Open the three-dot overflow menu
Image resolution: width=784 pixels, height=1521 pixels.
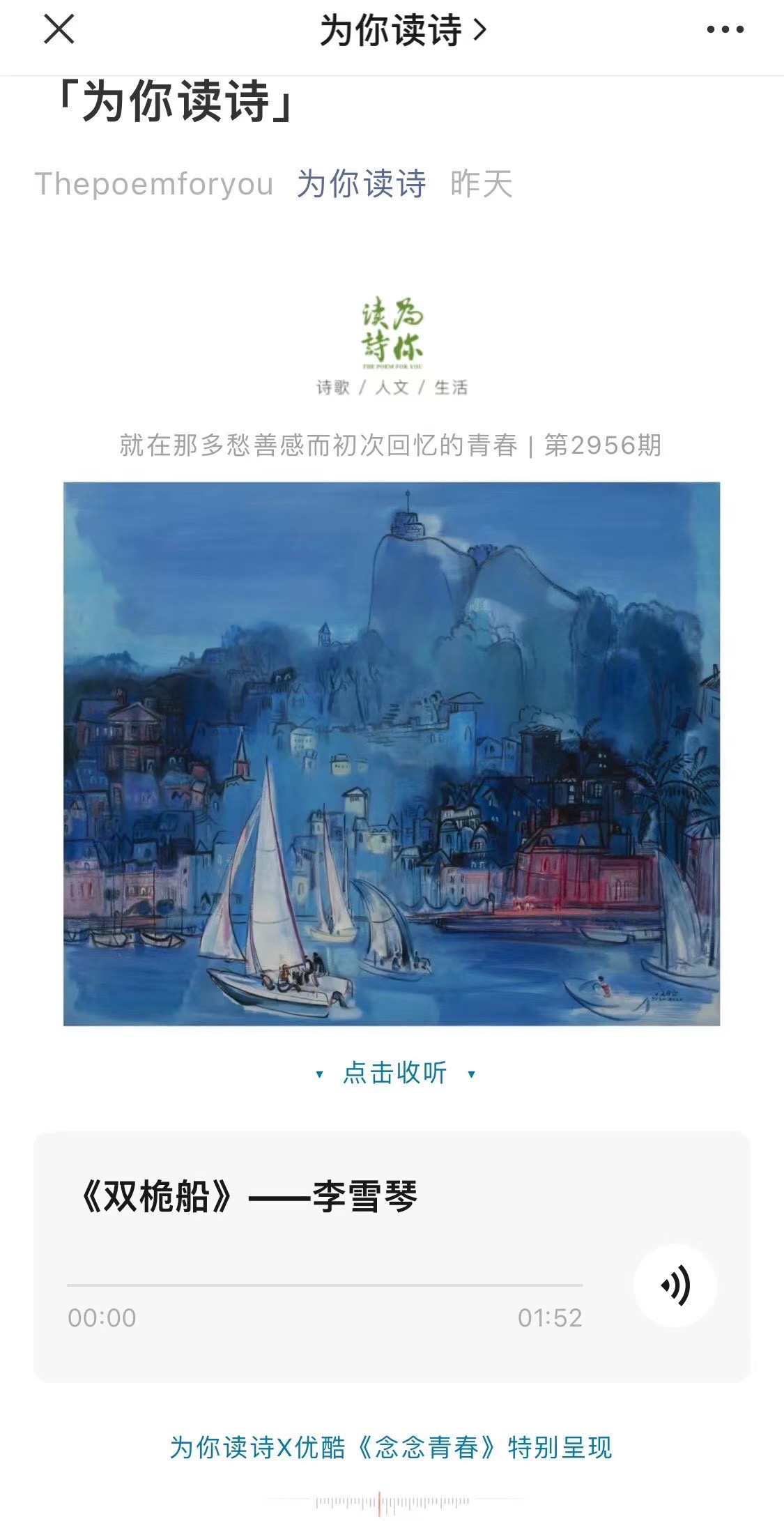pos(725,29)
